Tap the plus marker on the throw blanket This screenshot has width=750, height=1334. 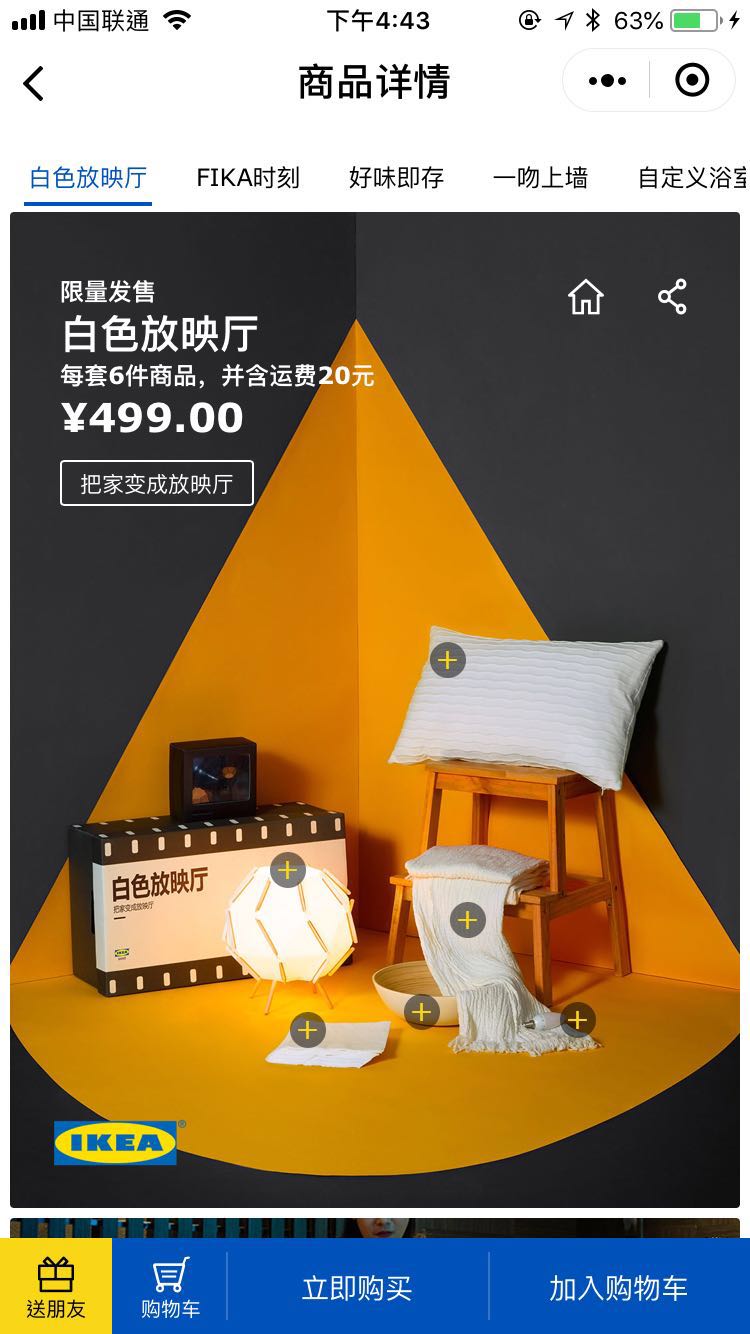tap(468, 919)
